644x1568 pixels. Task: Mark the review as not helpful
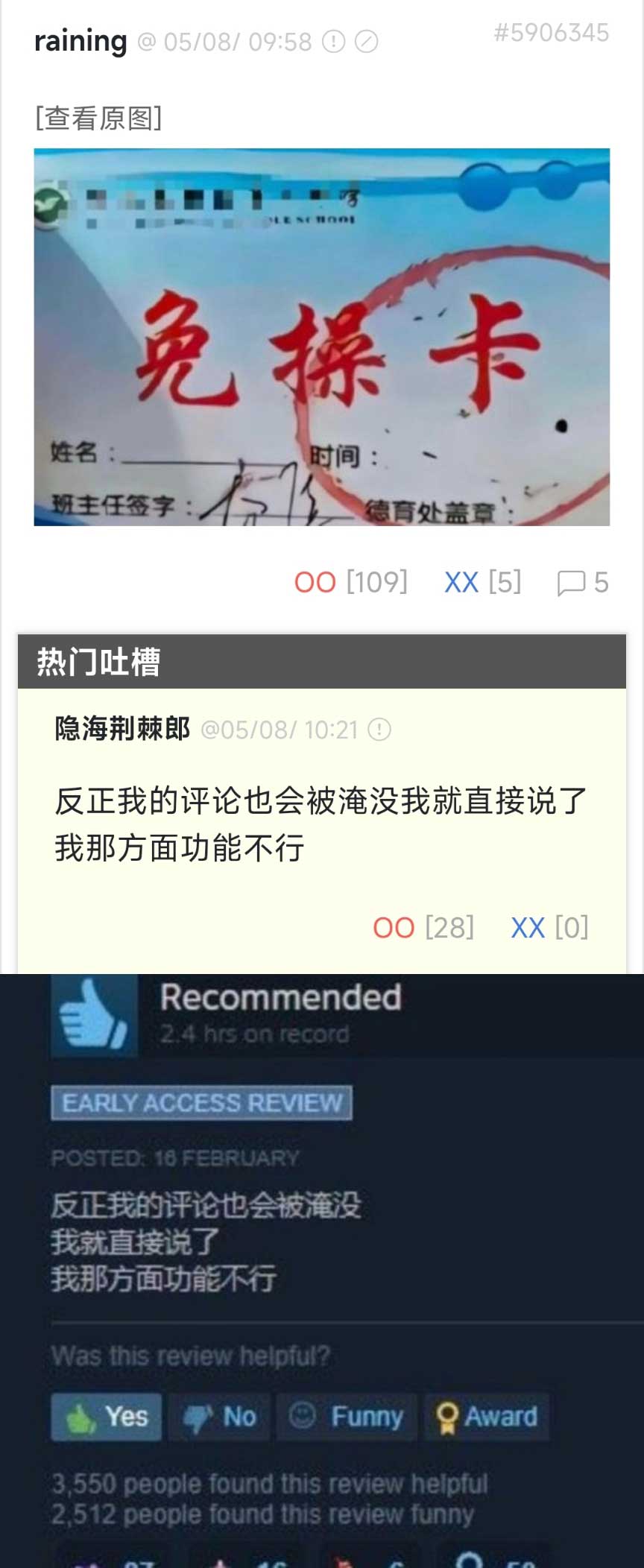220,1416
